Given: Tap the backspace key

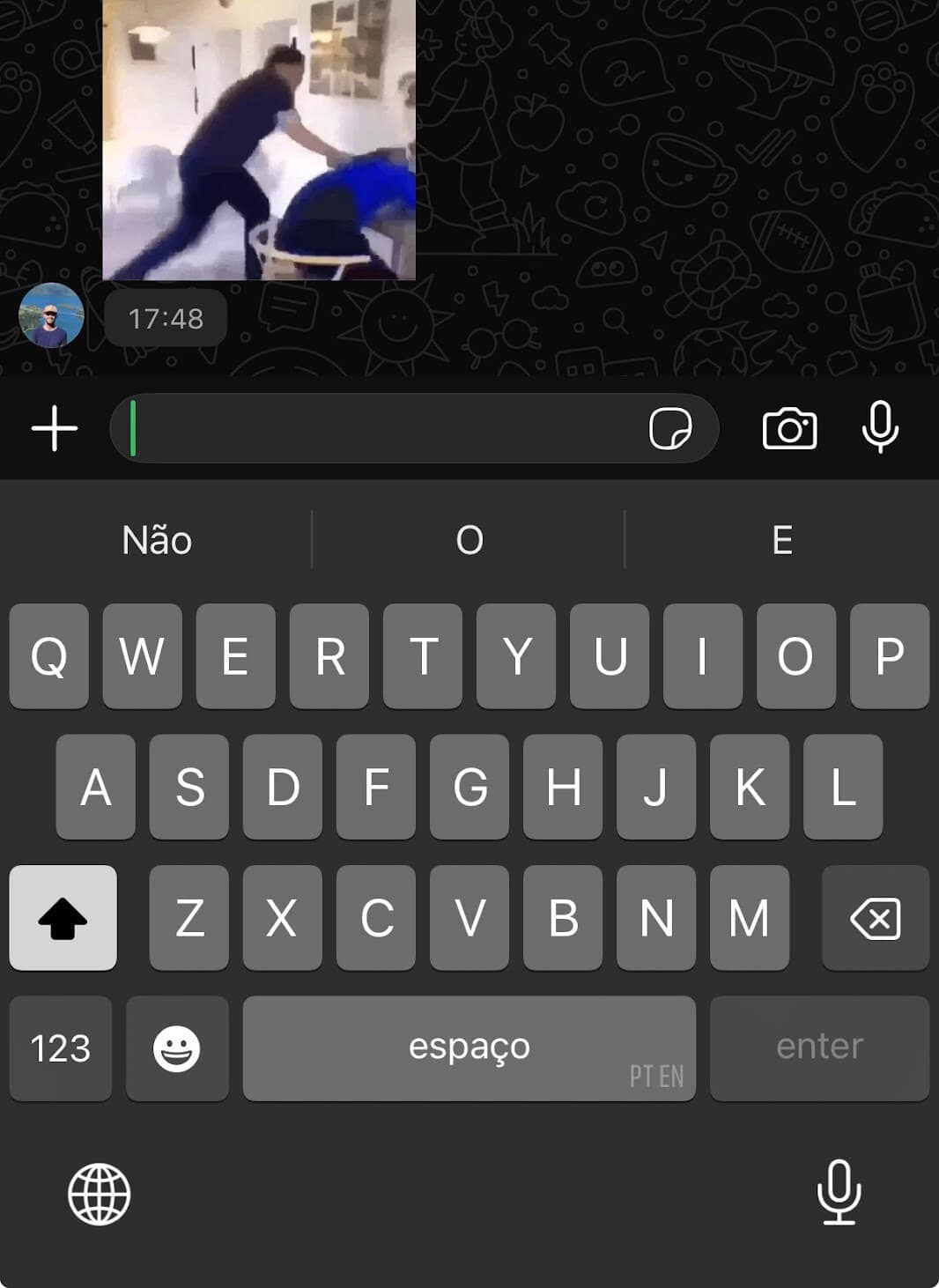Looking at the screenshot, I should [x=875, y=918].
